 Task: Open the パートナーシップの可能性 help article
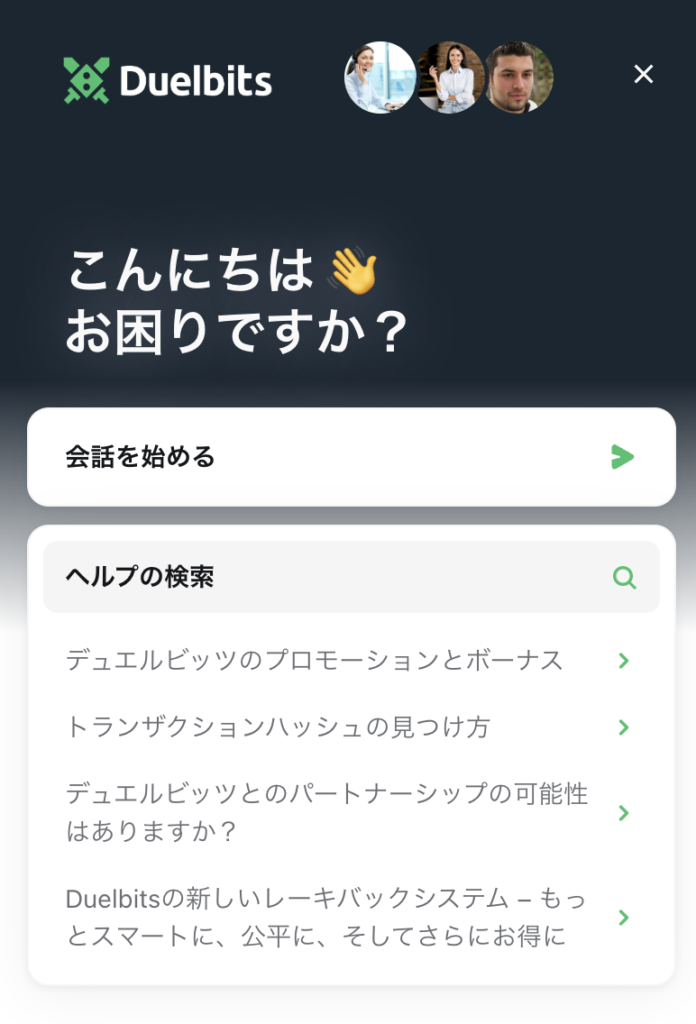pos(330,812)
